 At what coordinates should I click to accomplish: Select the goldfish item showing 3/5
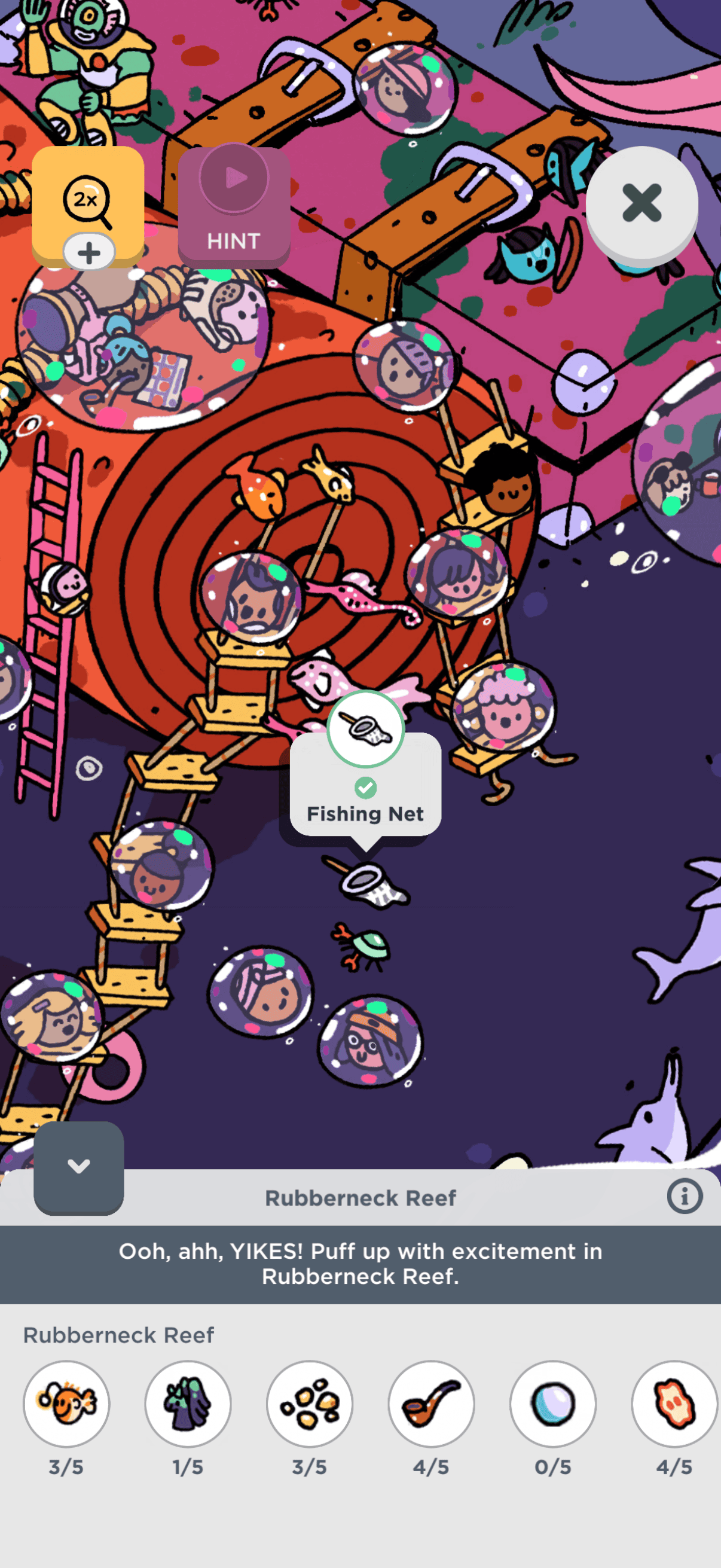tap(66, 1404)
